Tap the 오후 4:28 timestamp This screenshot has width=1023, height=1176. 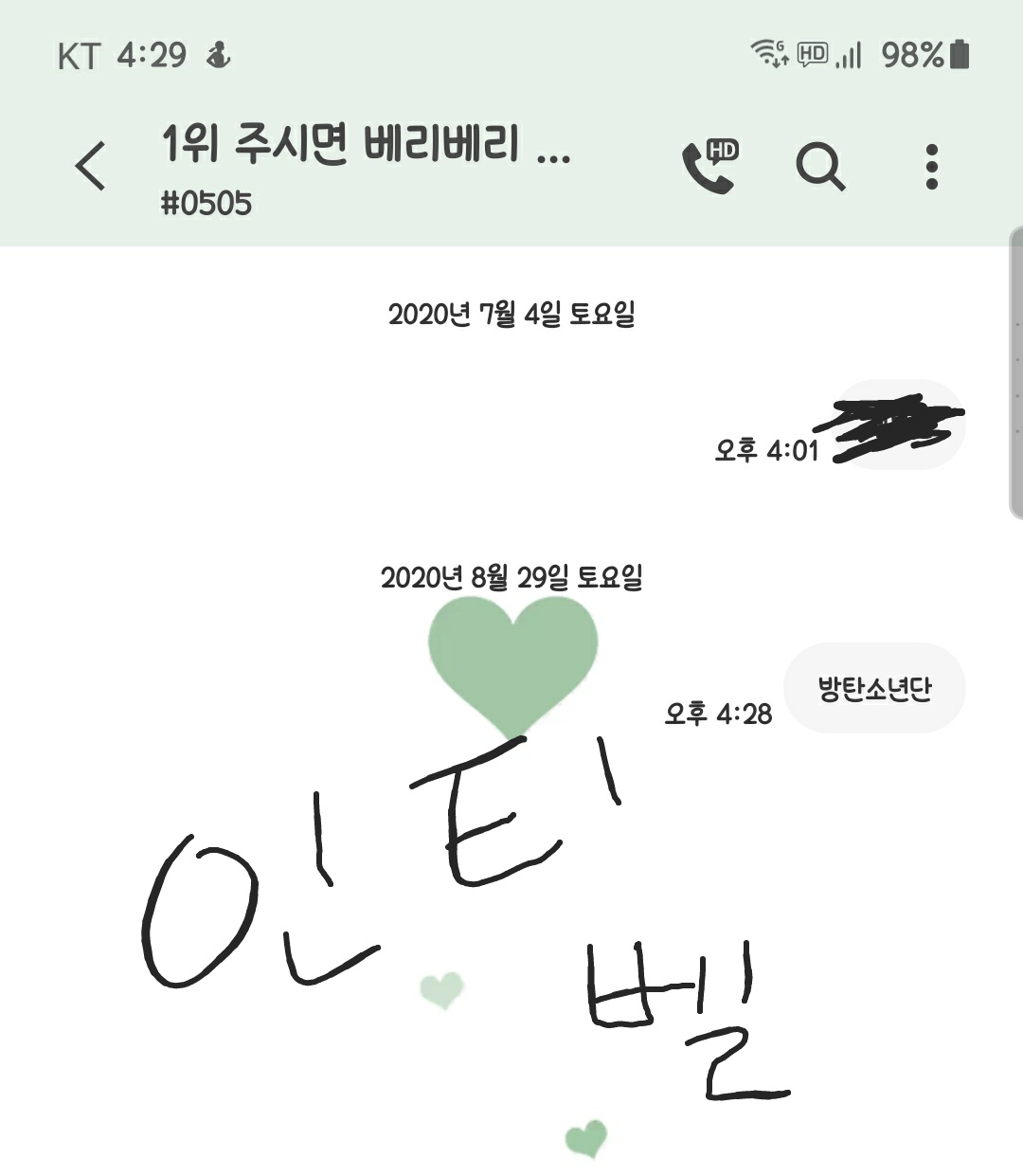pos(720,714)
